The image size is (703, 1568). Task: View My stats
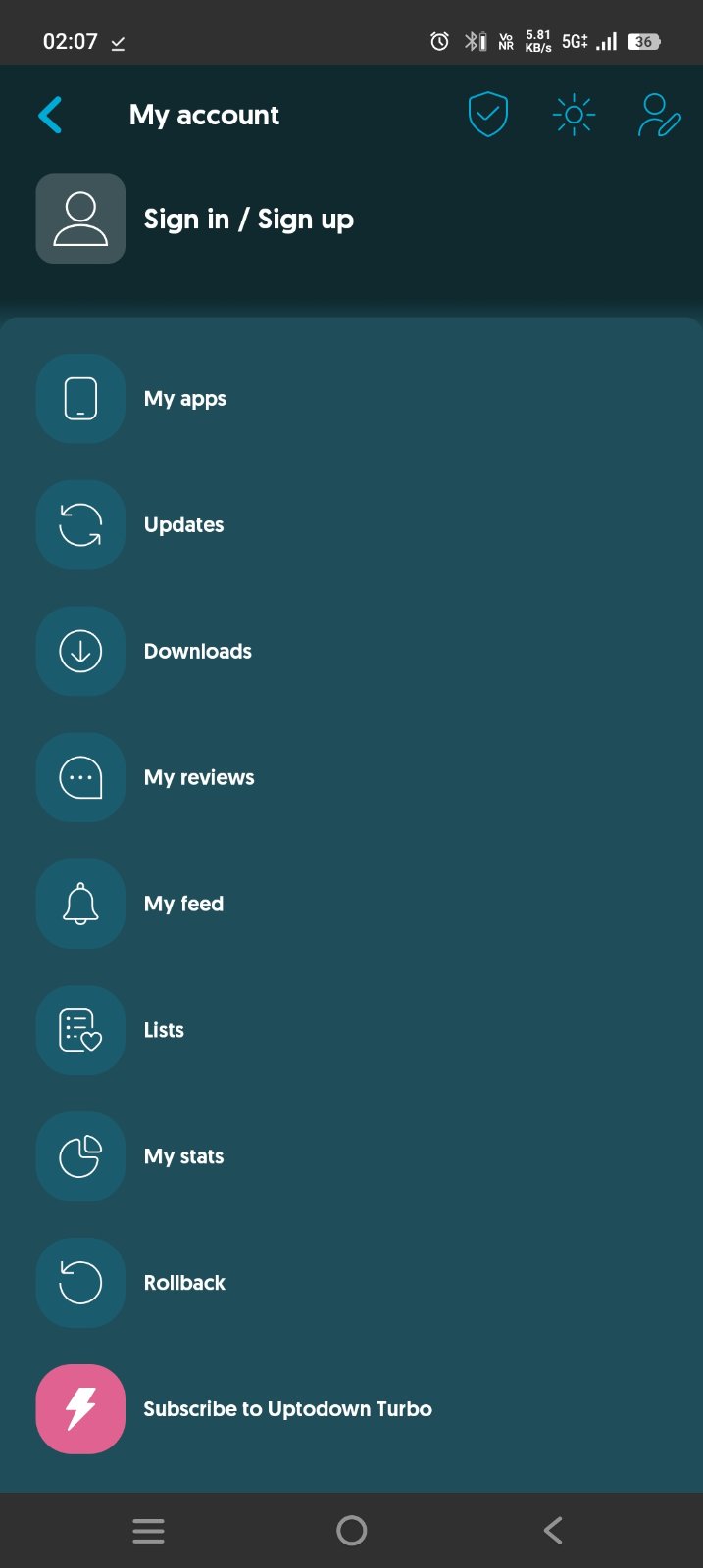183,1156
